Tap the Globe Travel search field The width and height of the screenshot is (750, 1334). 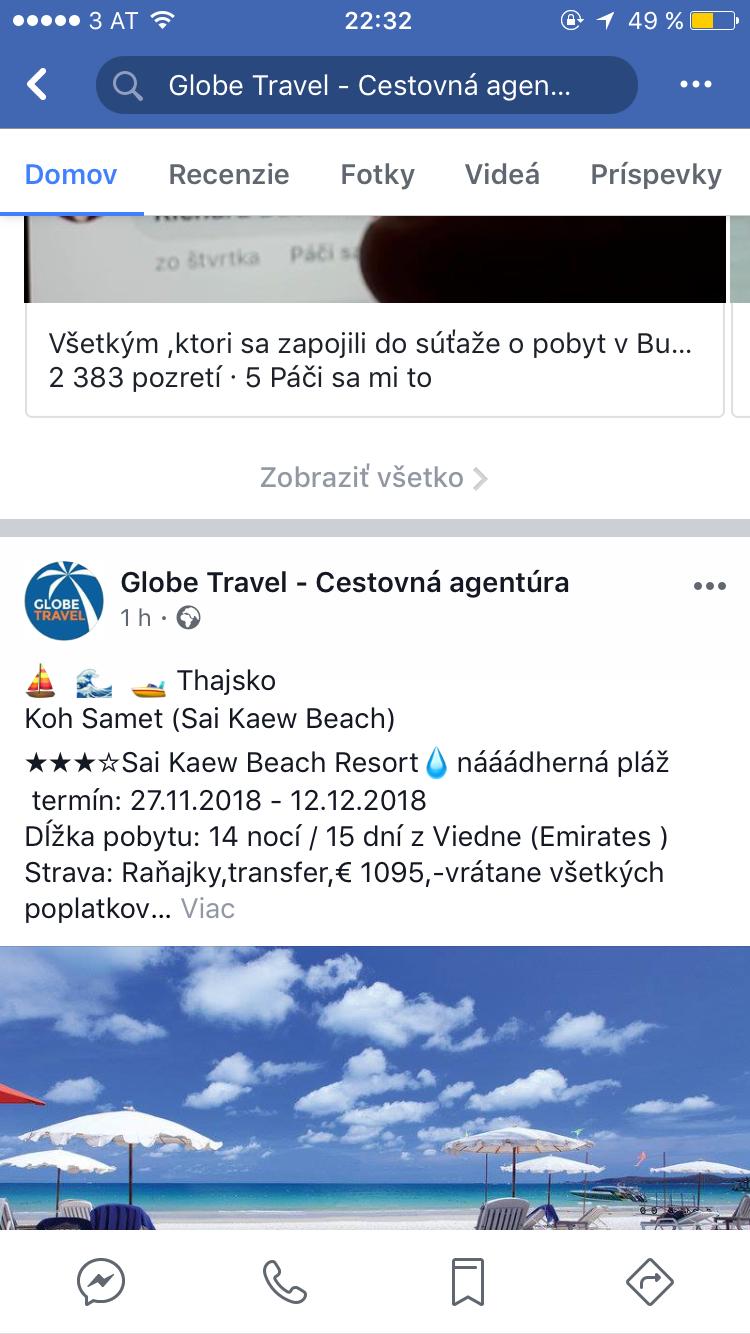point(366,85)
